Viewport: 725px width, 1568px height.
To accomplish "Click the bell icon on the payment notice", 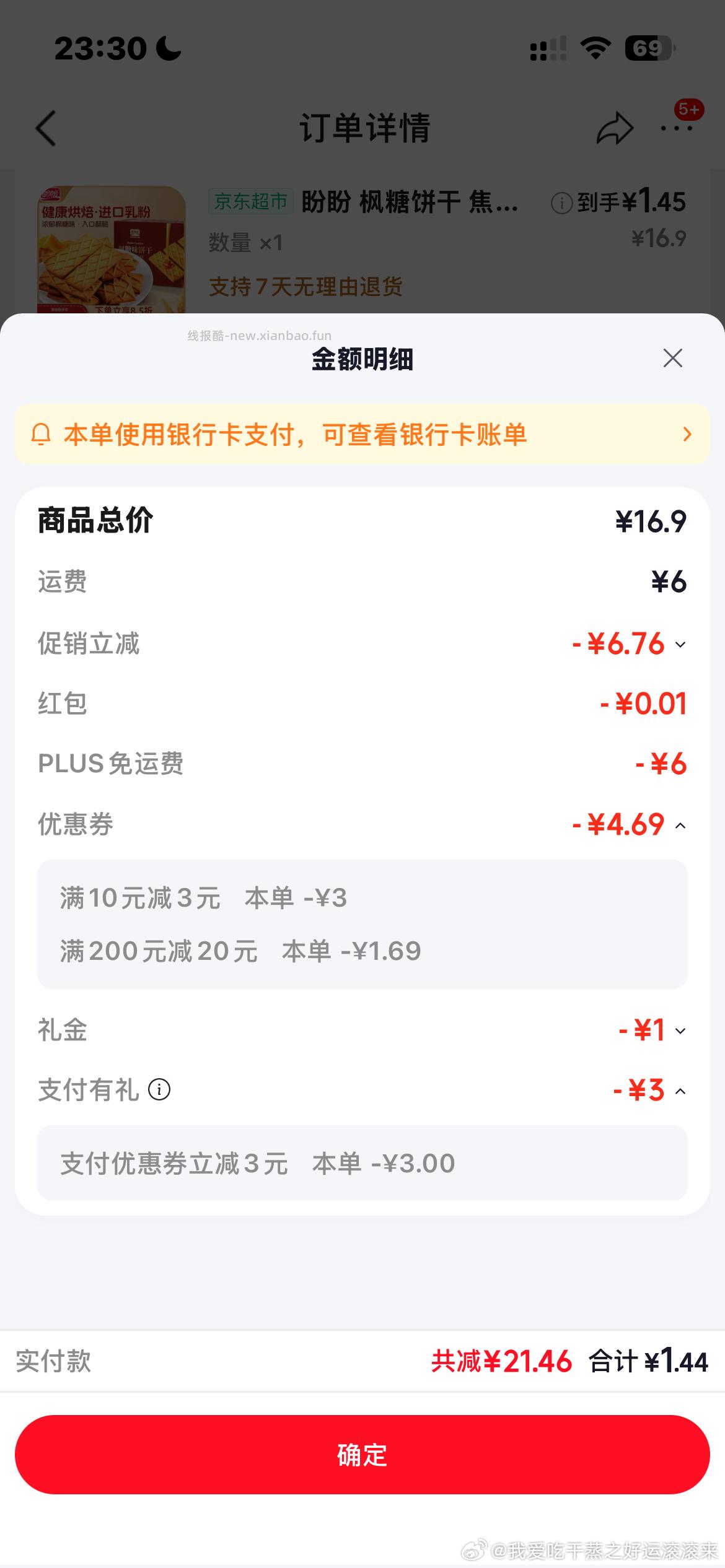I will [x=41, y=435].
